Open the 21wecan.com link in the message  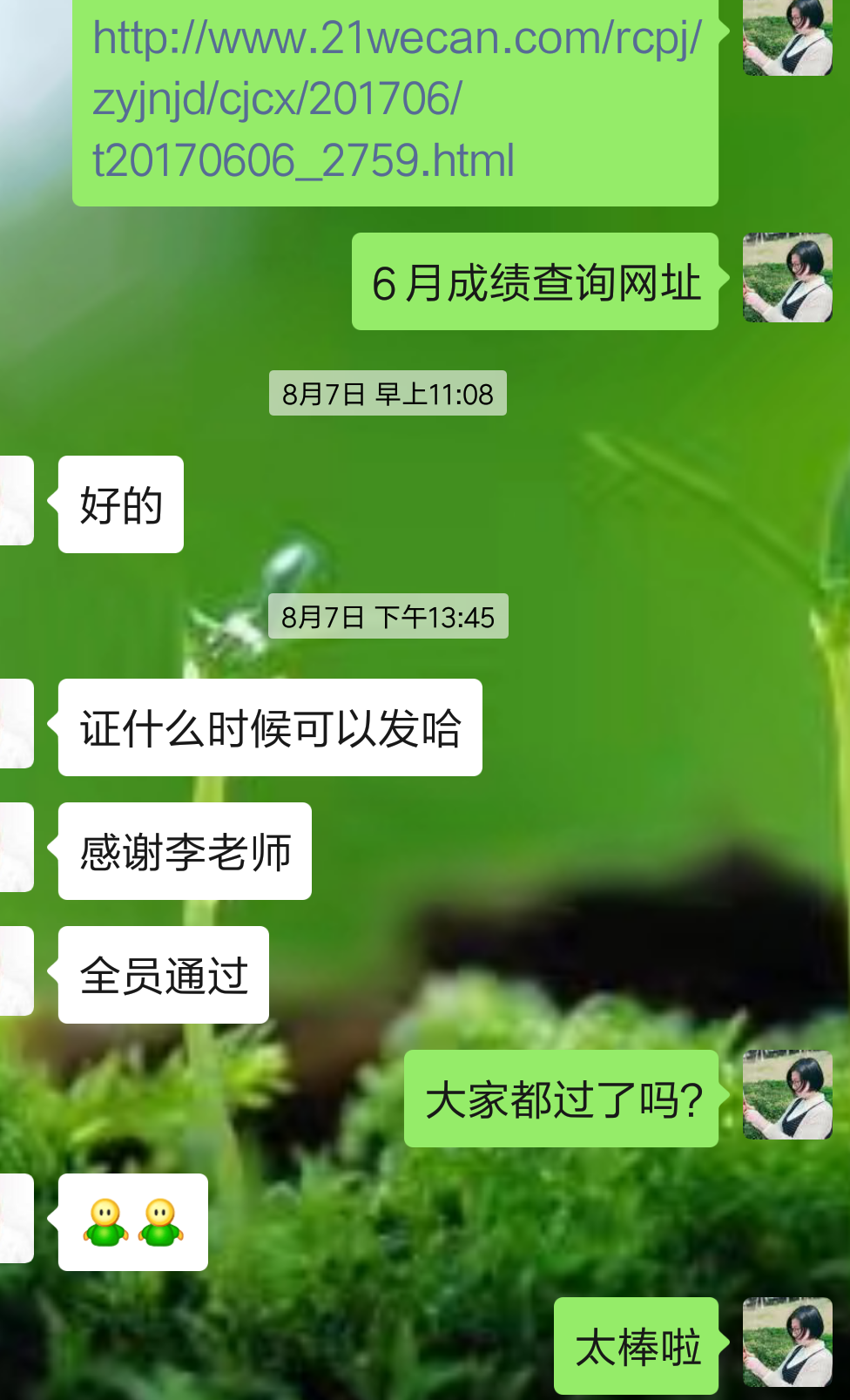[x=396, y=99]
